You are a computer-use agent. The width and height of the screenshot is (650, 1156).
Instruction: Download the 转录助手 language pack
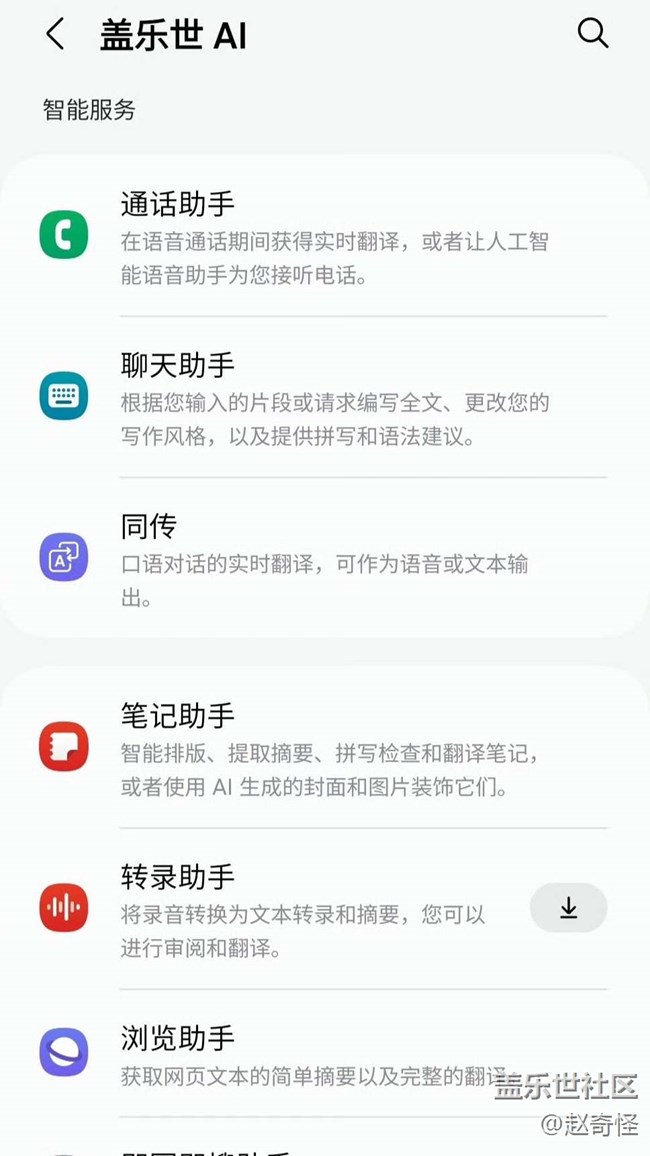pyautogui.click(x=568, y=908)
